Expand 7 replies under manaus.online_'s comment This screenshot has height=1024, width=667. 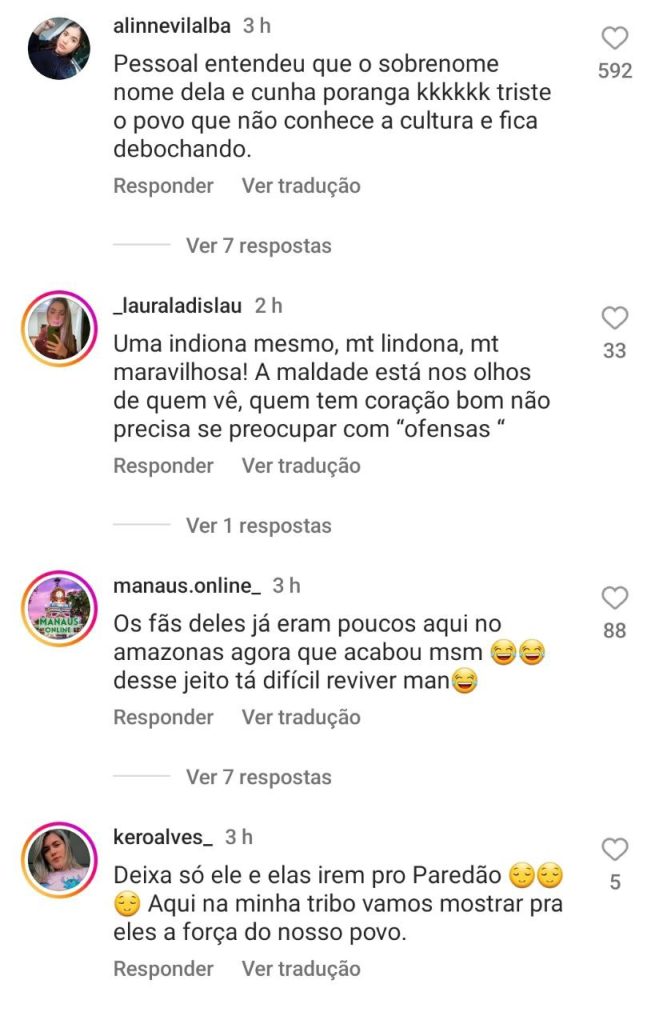258,777
